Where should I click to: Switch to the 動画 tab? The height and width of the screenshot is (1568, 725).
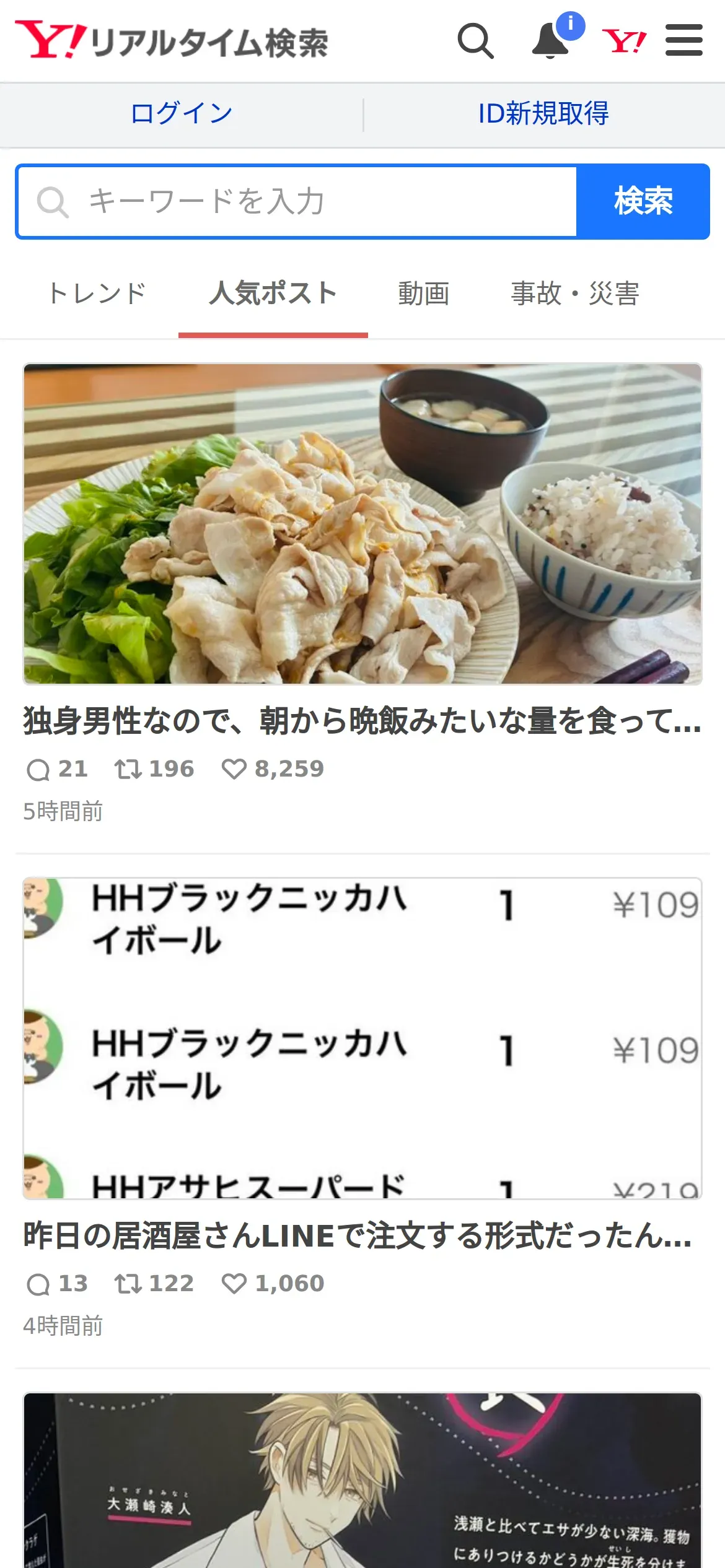coord(424,294)
